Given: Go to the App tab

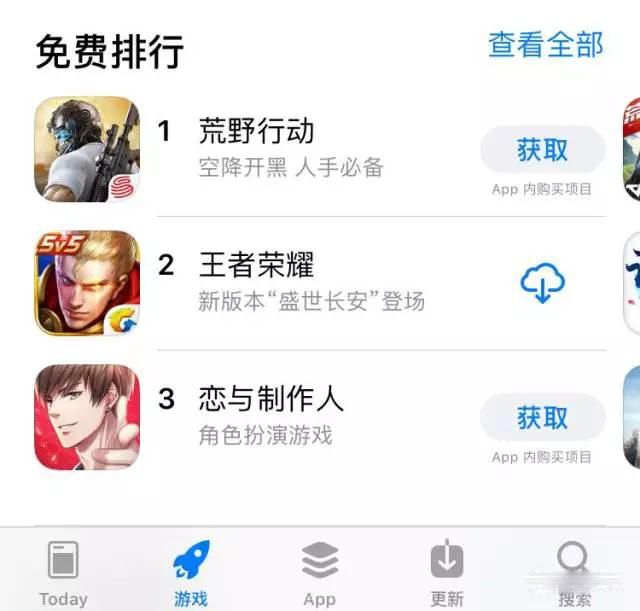Looking at the screenshot, I should click(x=319, y=573).
